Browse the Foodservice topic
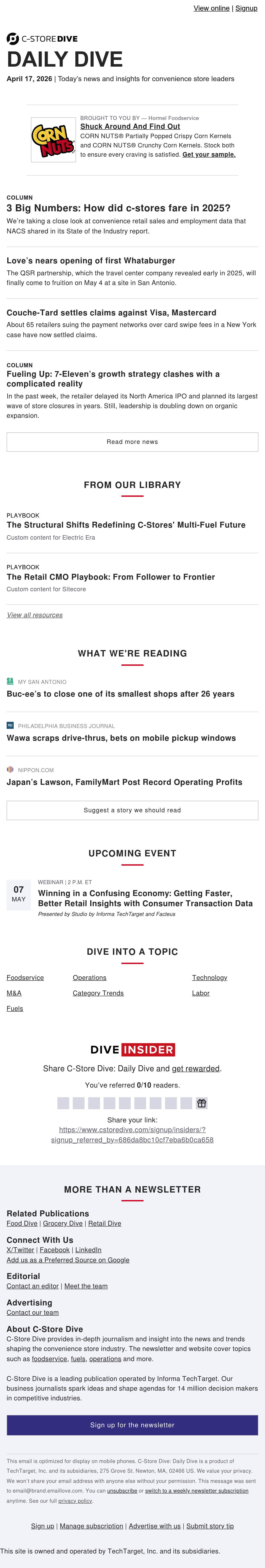Image resolution: width=265 pixels, height=1568 pixels. click(x=25, y=977)
